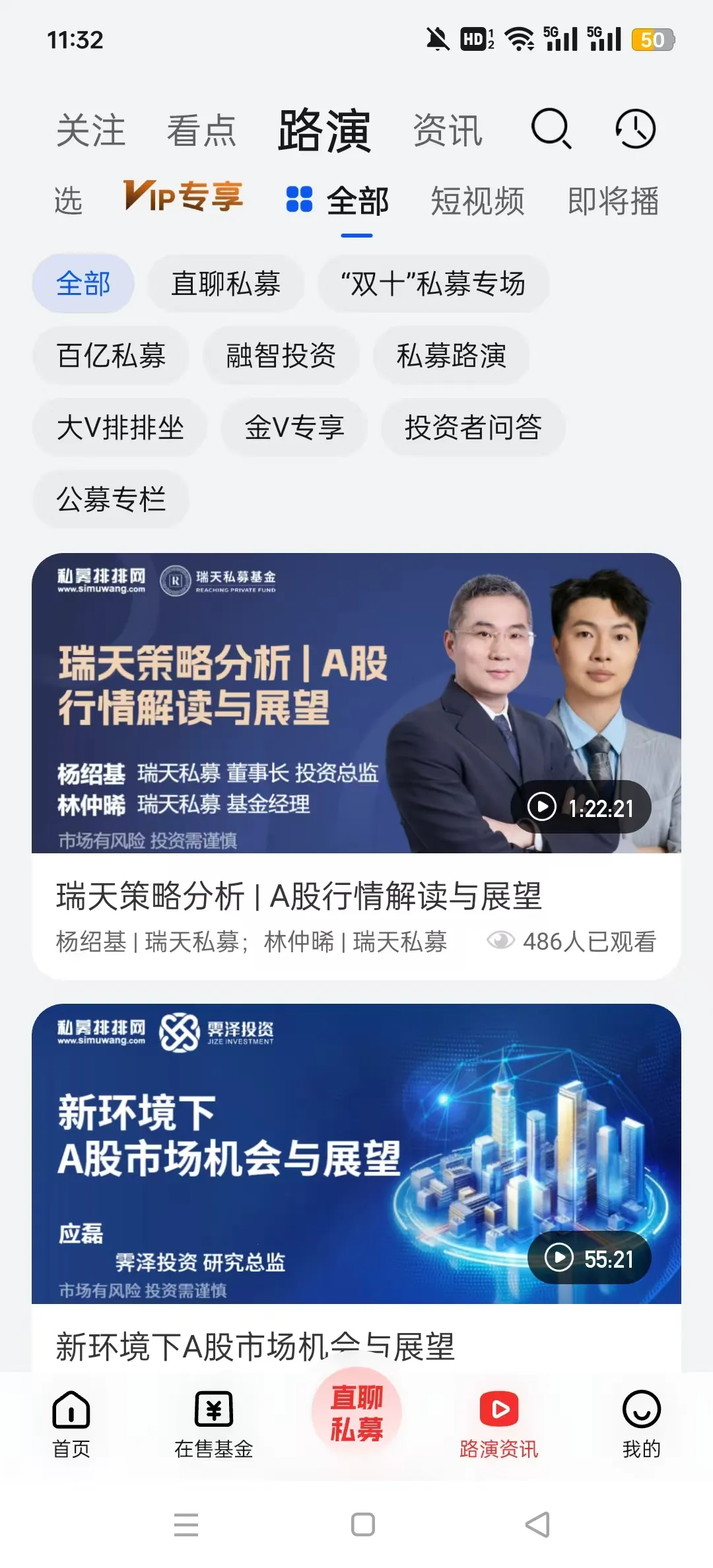Open the search magnifier icon
Screen dimensions: 713x1568
coord(551,129)
